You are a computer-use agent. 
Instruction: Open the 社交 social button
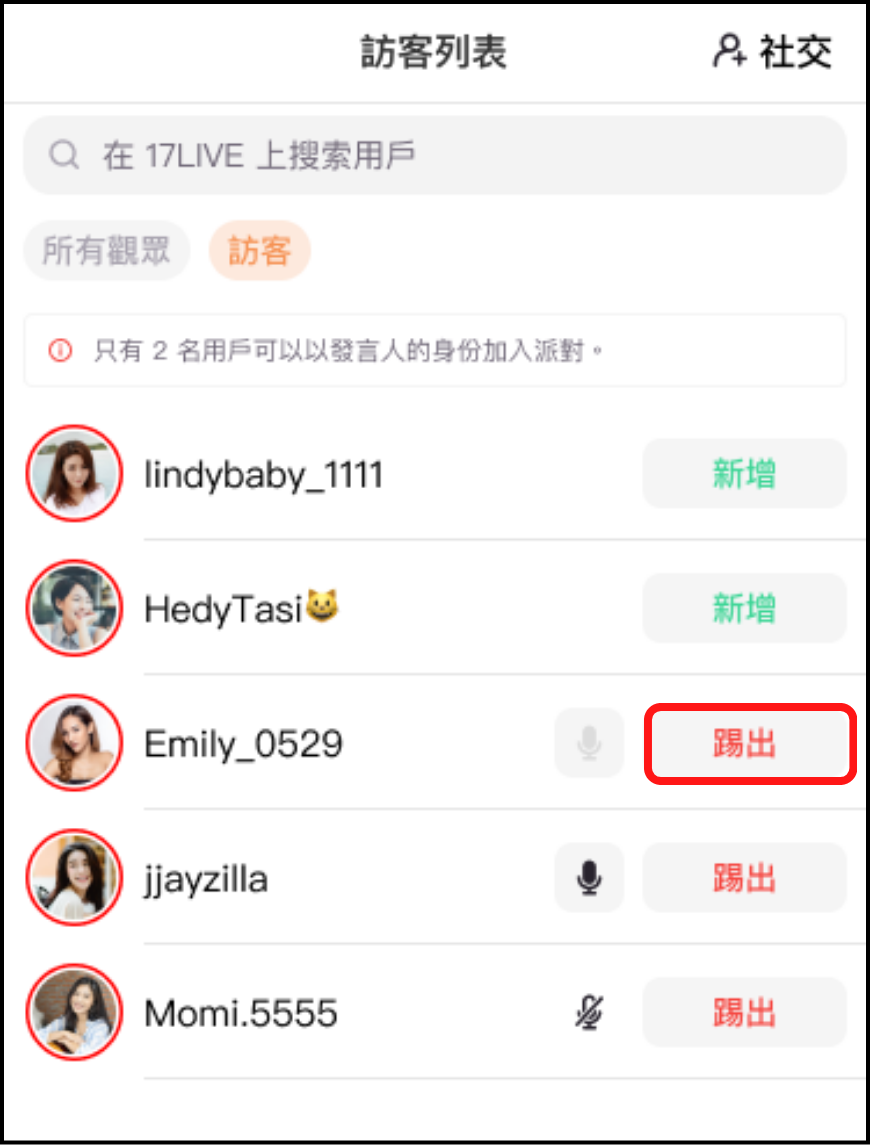point(772,52)
